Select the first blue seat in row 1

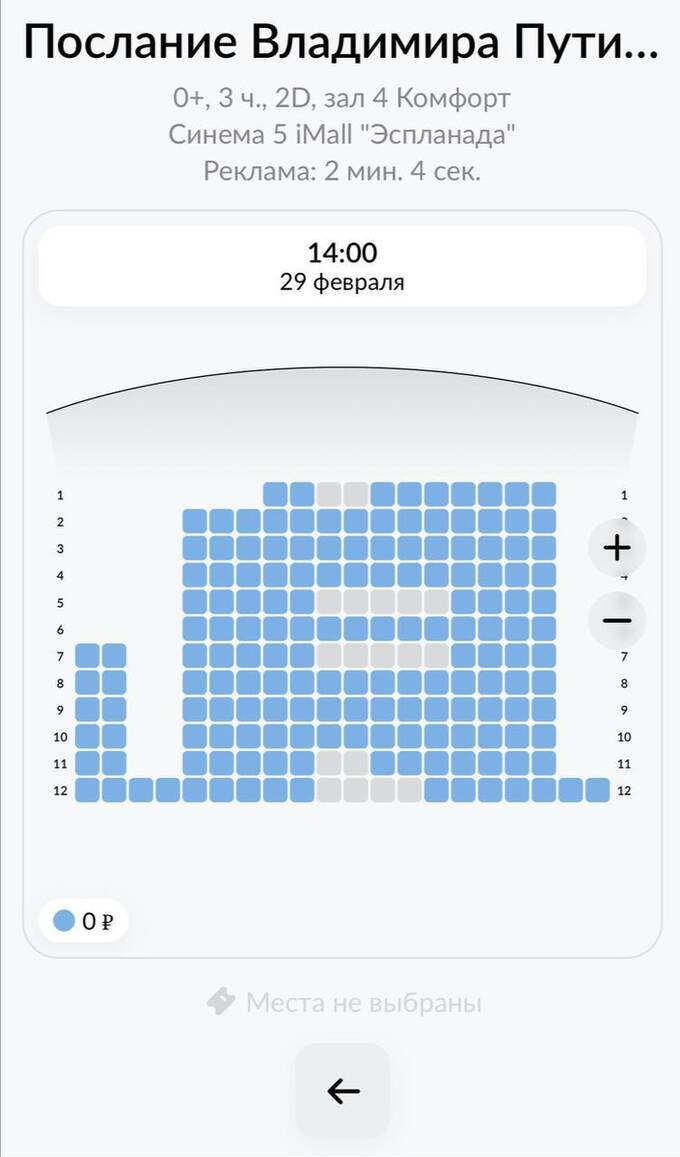275,494
